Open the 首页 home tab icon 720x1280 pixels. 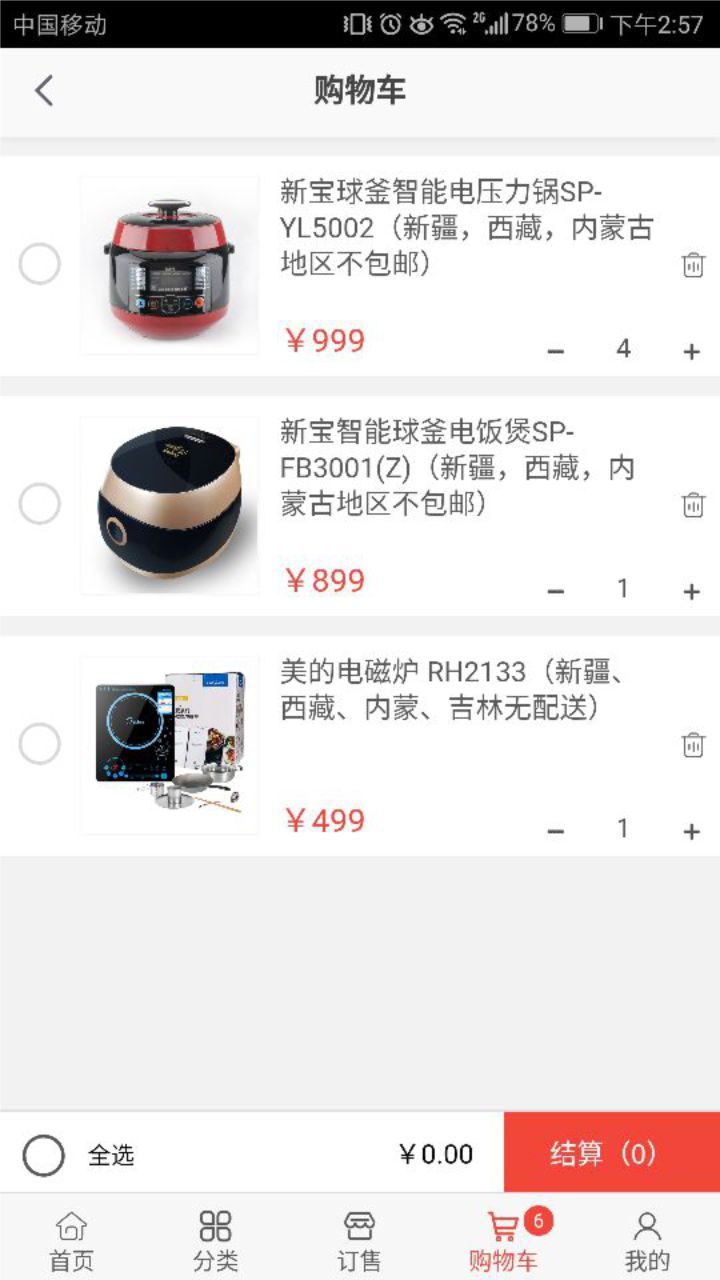point(68,1235)
